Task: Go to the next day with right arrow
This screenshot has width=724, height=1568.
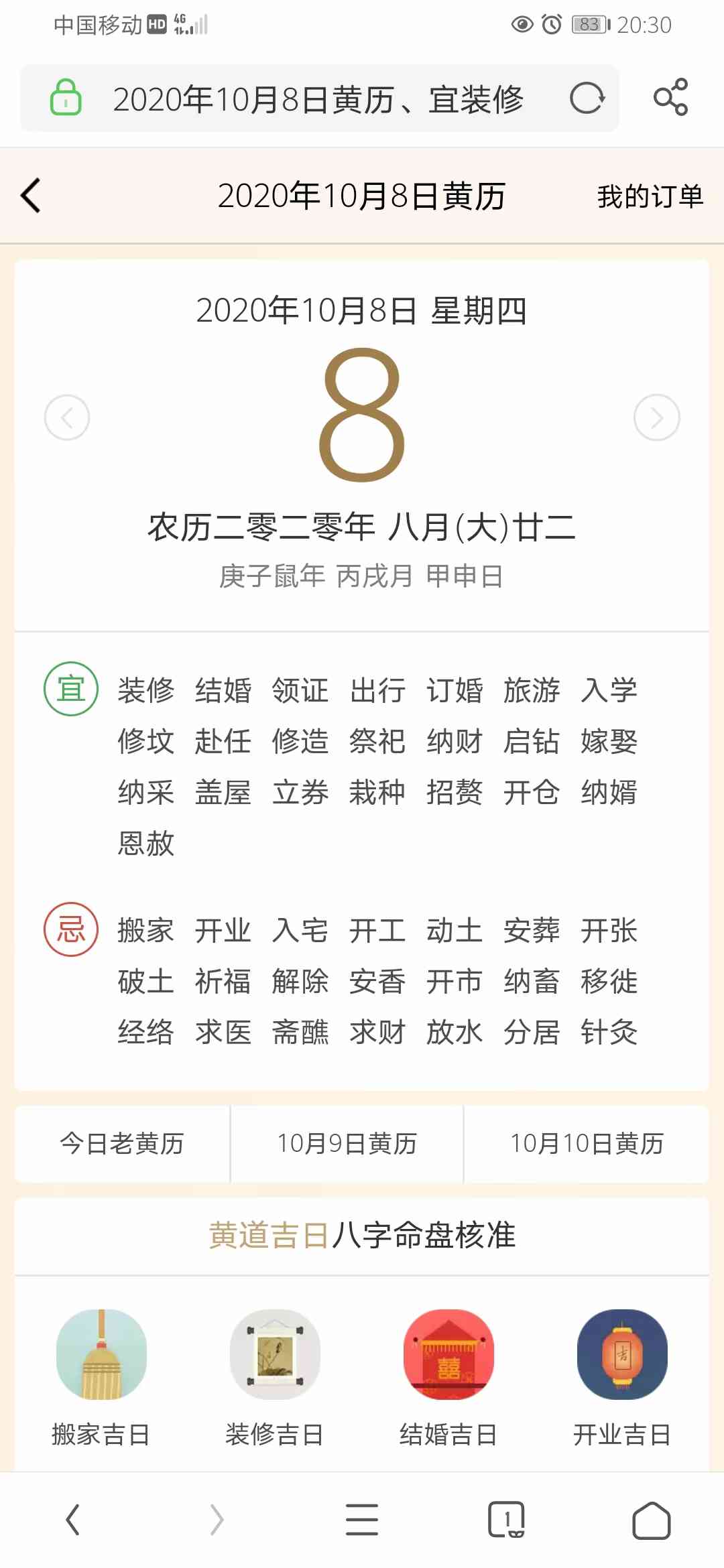Action: coord(657,417)
